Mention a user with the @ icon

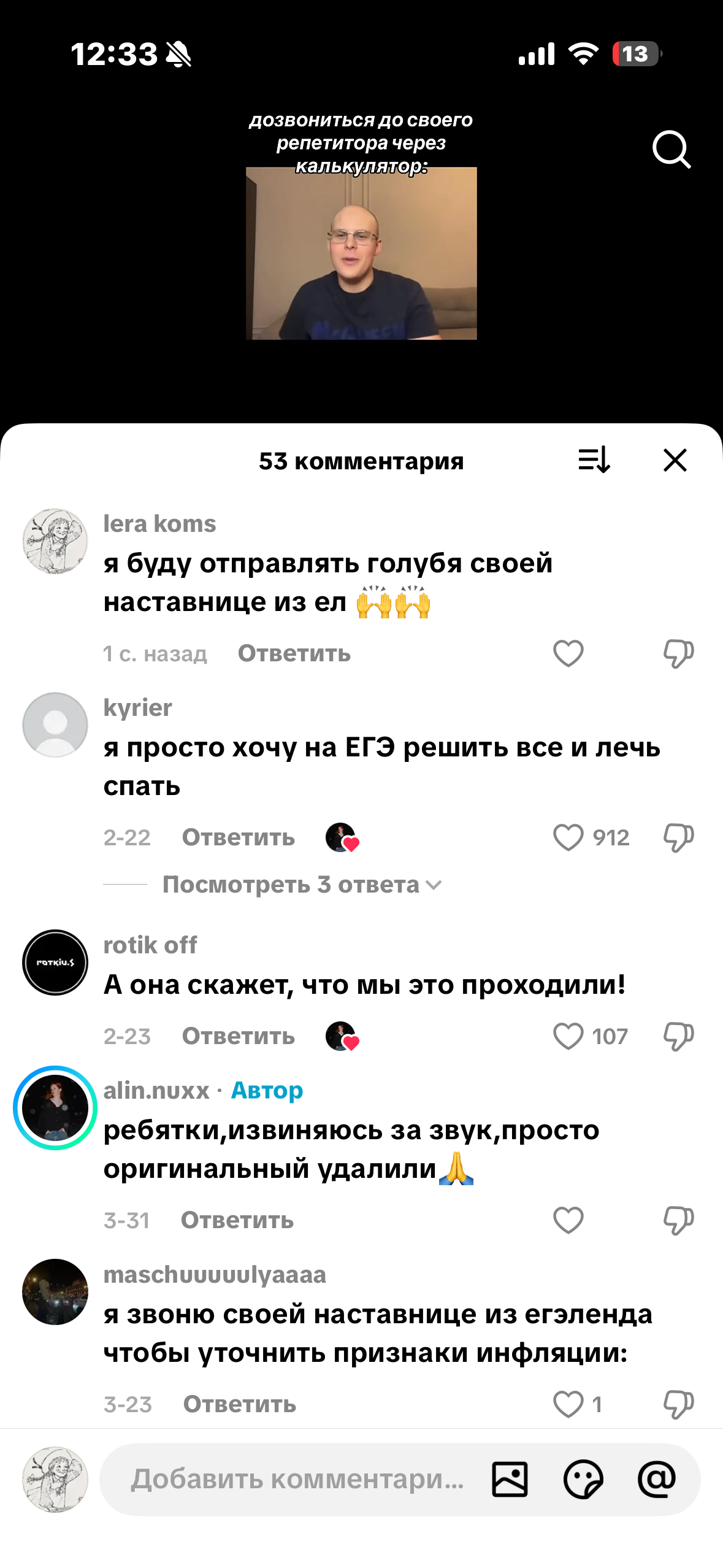[x=657, y=1479]
